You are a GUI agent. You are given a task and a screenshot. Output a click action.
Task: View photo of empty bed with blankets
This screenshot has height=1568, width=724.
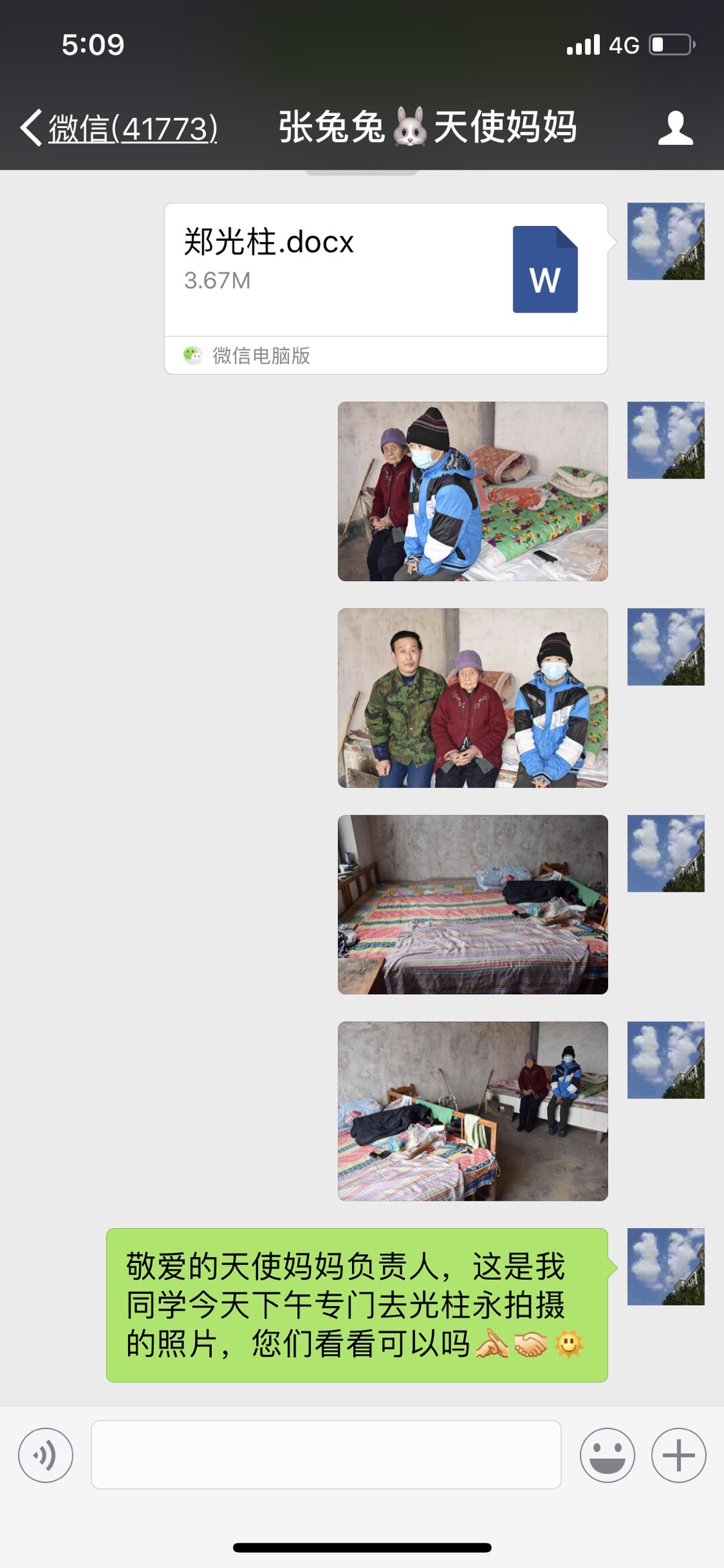[473, 904]
